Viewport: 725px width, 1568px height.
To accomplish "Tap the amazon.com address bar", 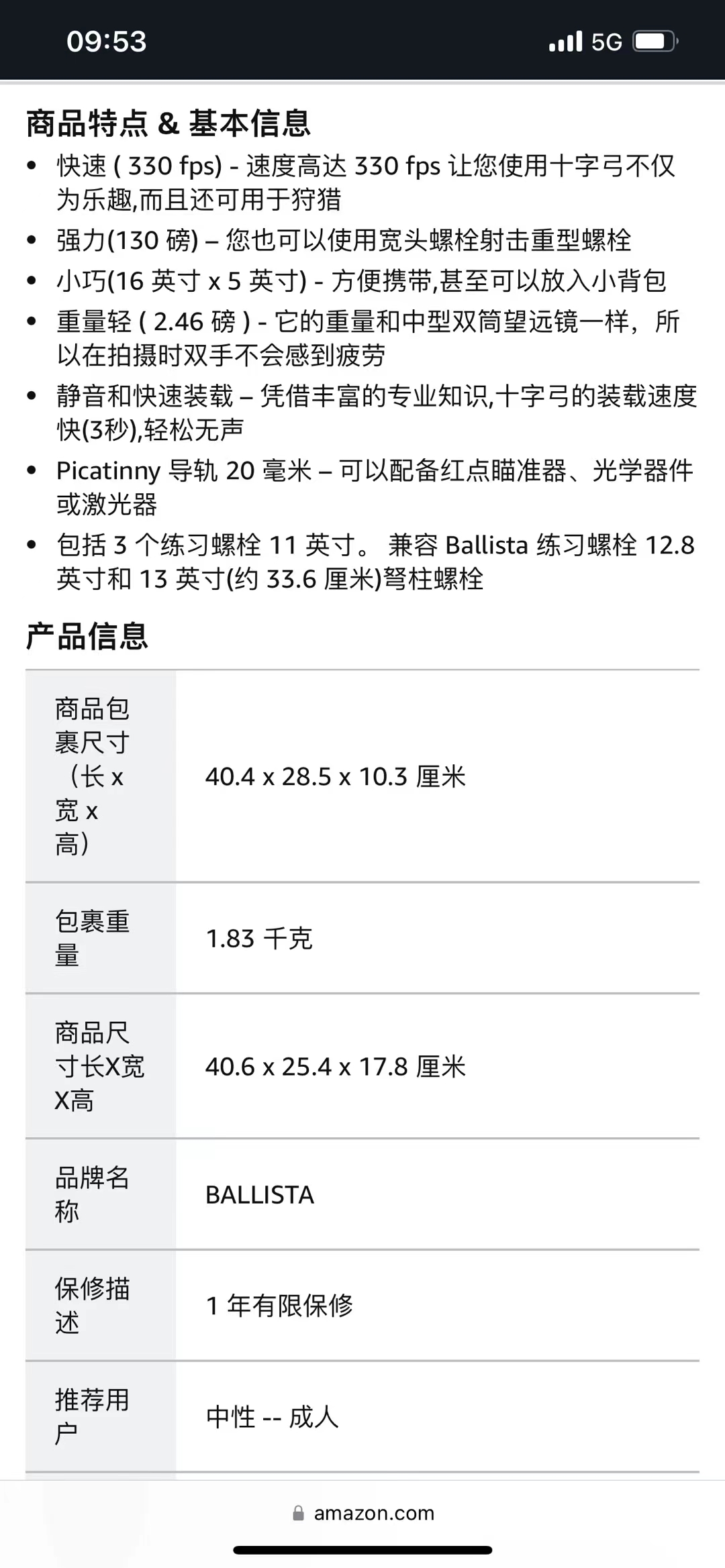I will 363,1513.
